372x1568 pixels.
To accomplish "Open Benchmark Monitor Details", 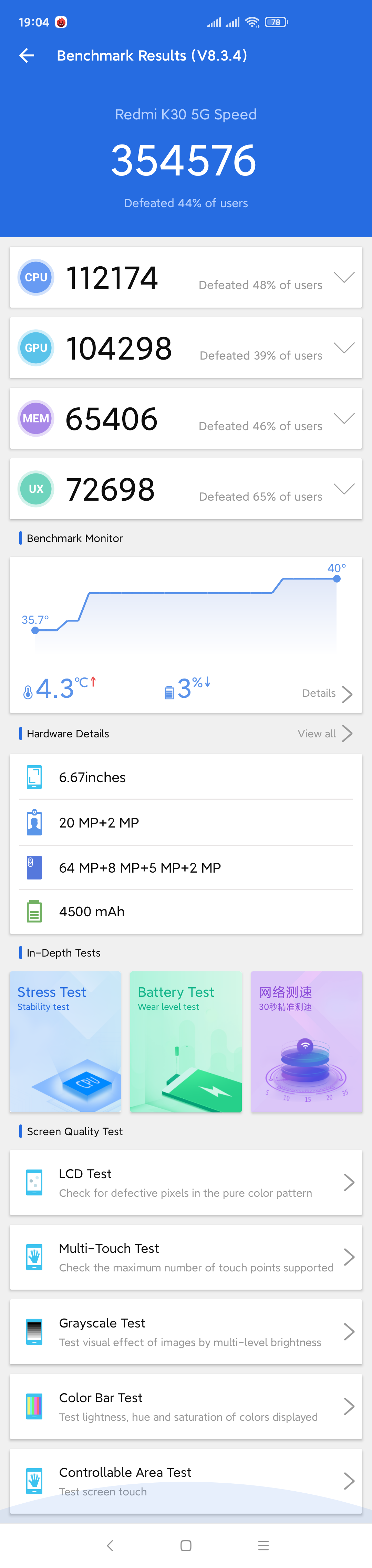I will coord(327,693).
